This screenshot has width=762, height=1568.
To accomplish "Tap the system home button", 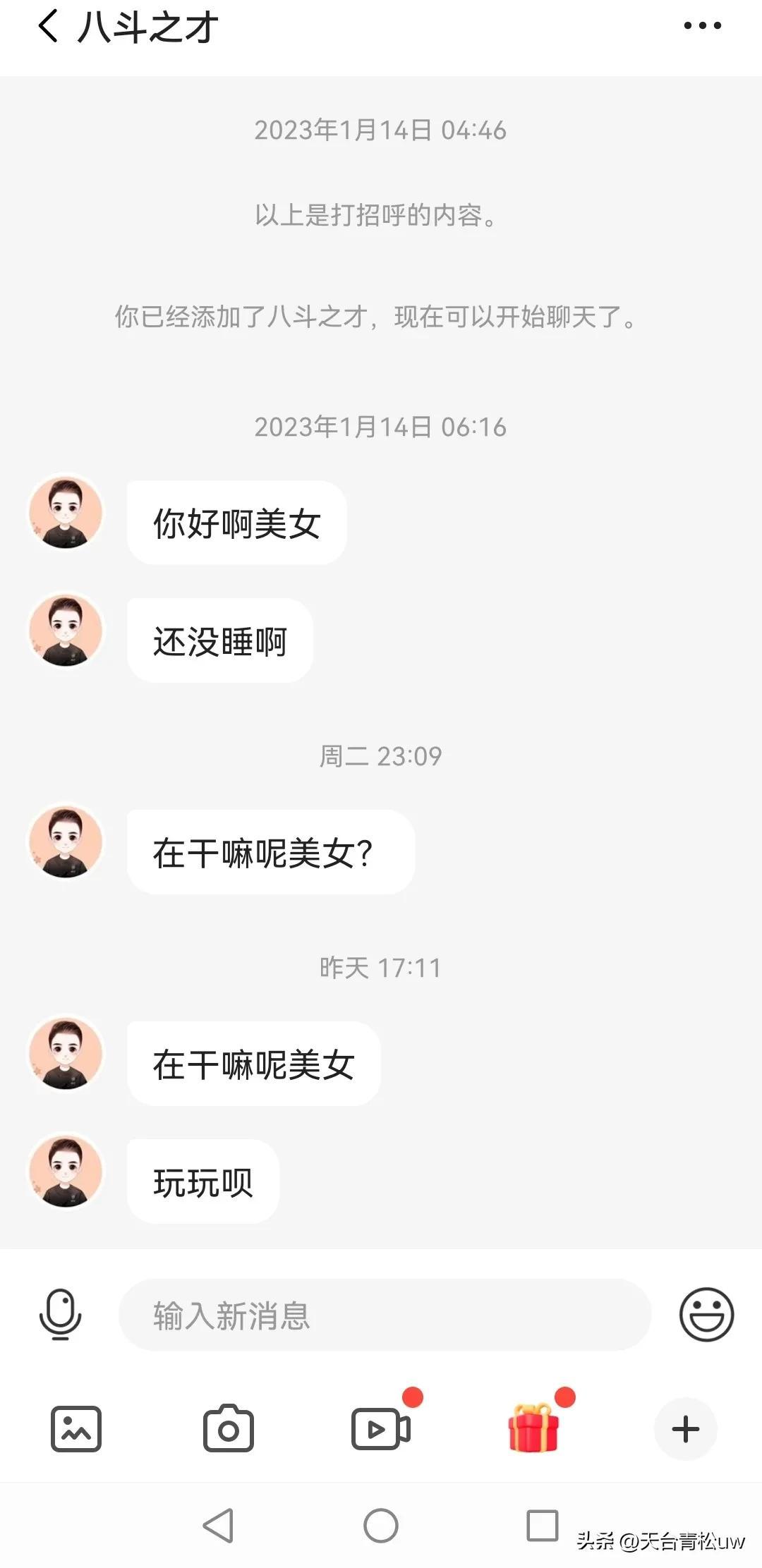I will click(x=381, y=1526).
